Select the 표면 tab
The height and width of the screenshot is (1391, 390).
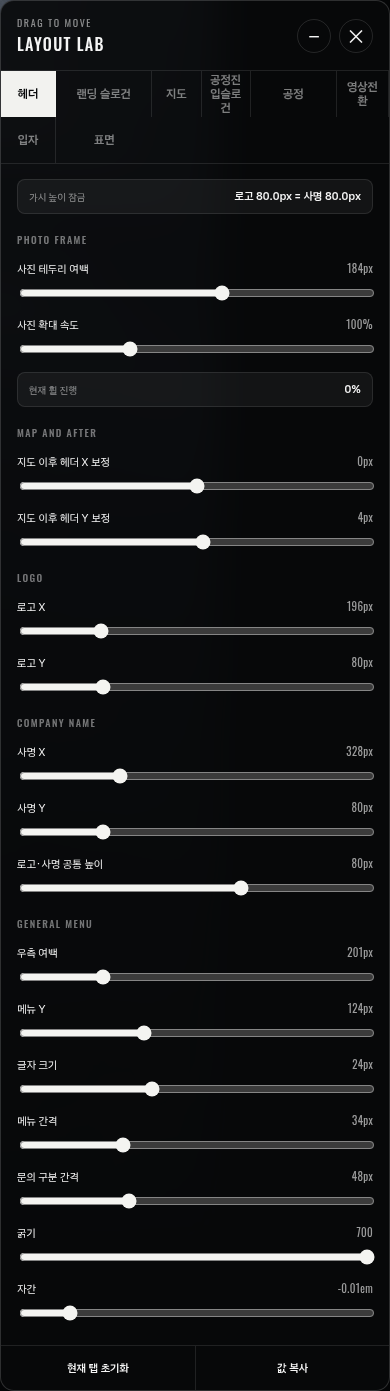tap(104, 140)
